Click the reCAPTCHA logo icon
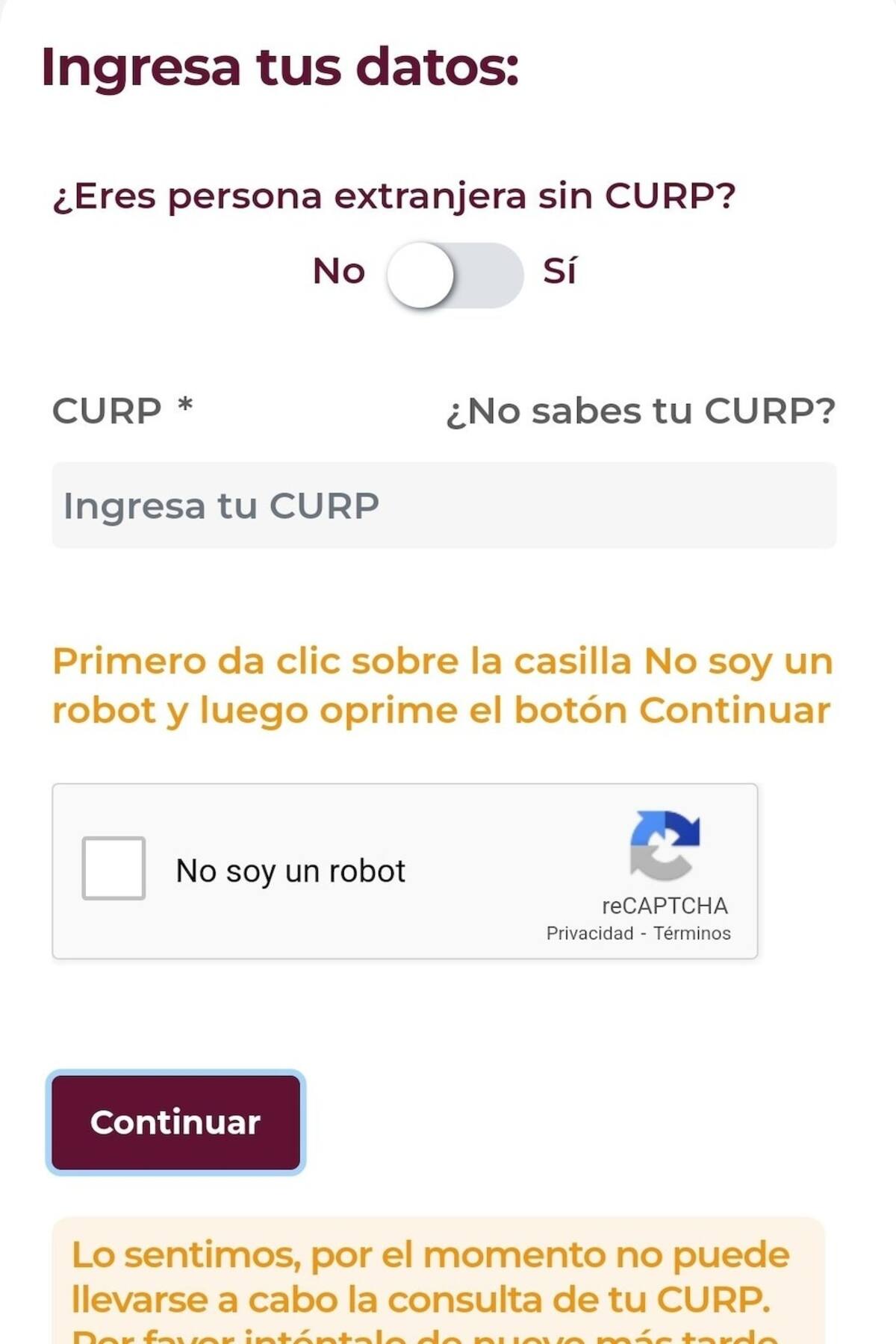The height and width of the screenshot is (1344, 896). point(664,851)
